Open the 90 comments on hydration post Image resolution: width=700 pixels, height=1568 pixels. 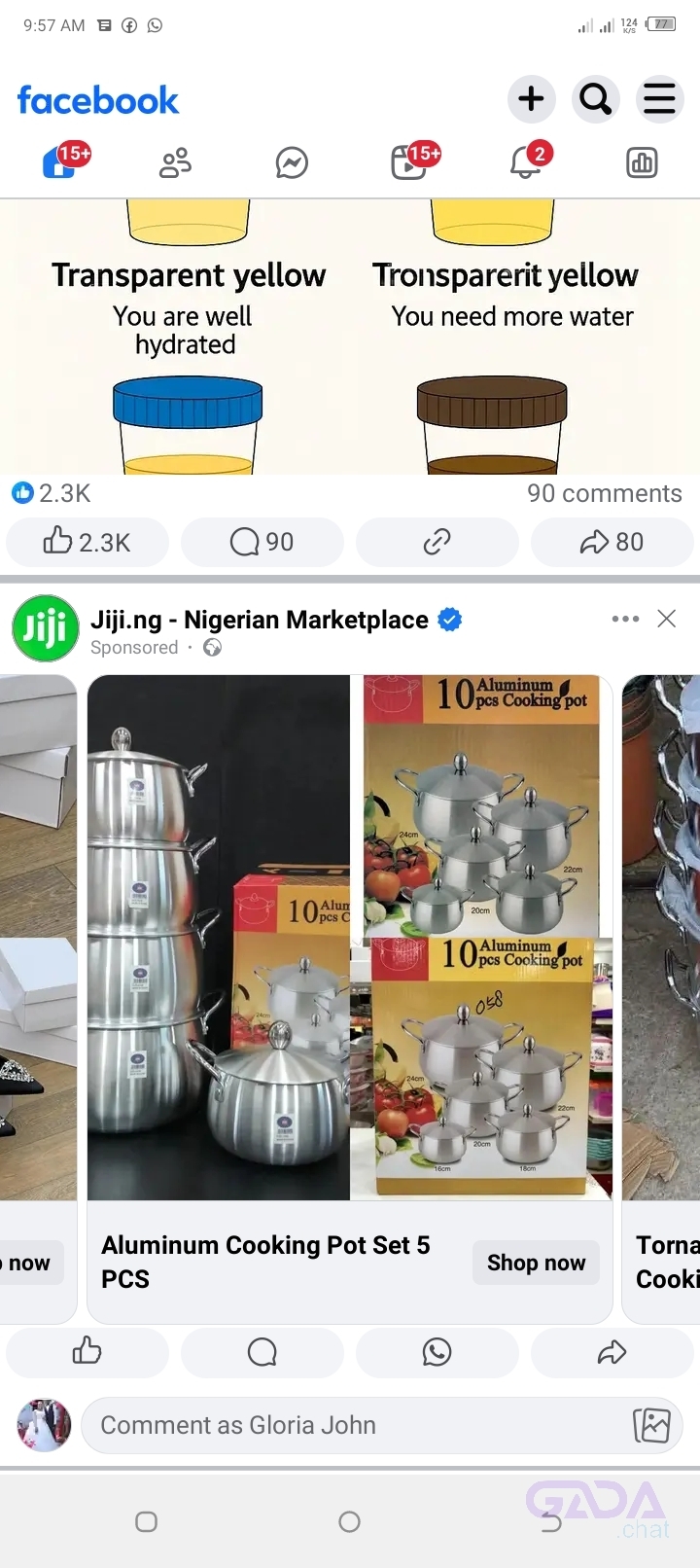pyautogui.click(x=262, y=542)
